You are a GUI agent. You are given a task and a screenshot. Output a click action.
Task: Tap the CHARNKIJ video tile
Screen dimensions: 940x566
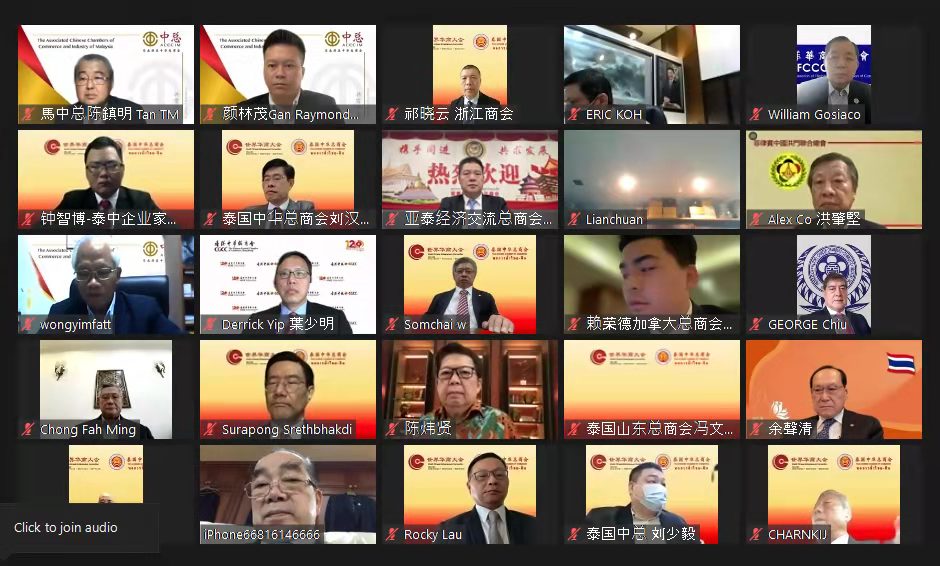coord(833,493)
